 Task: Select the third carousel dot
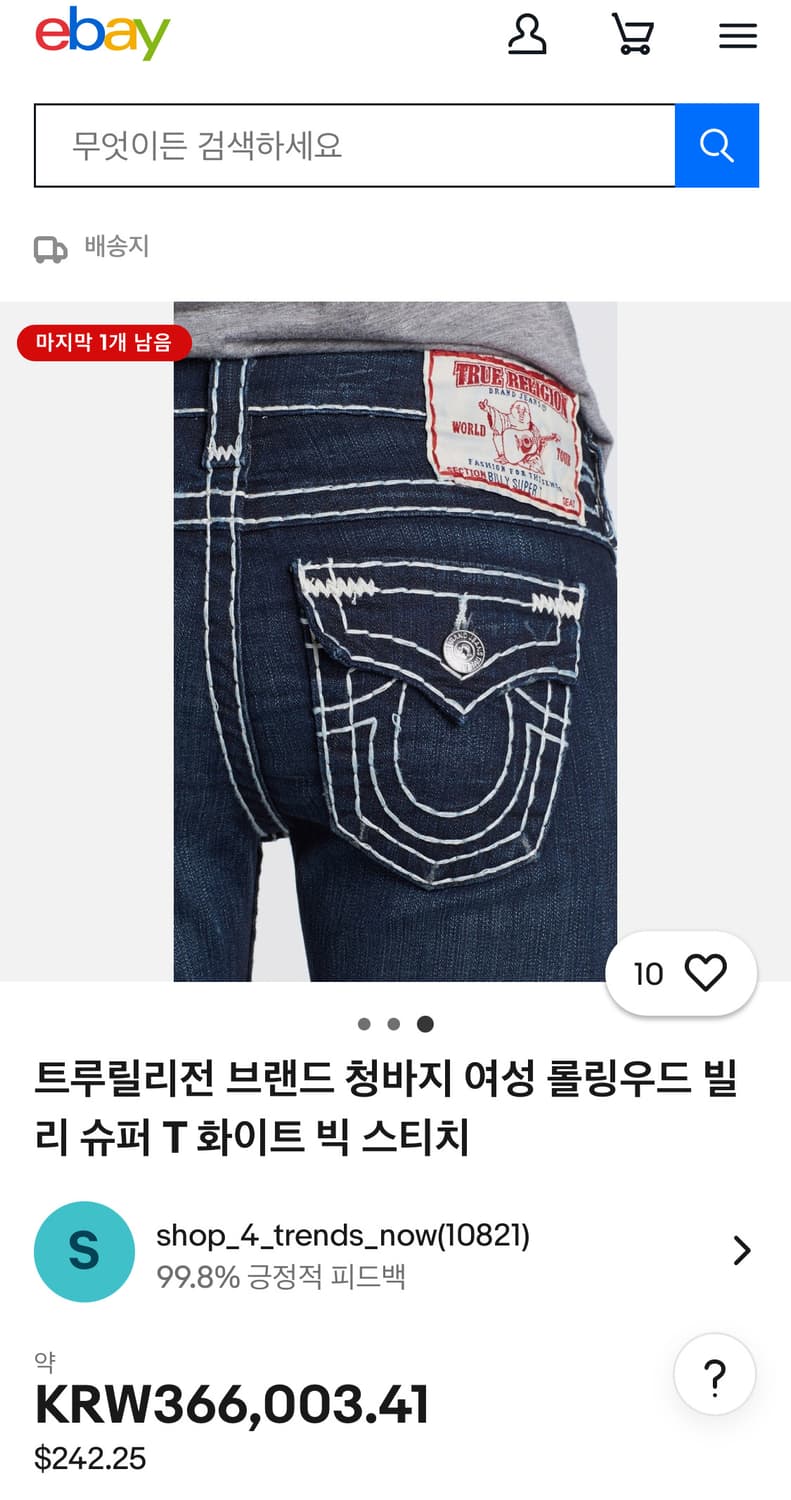(x=425, y=1024)
